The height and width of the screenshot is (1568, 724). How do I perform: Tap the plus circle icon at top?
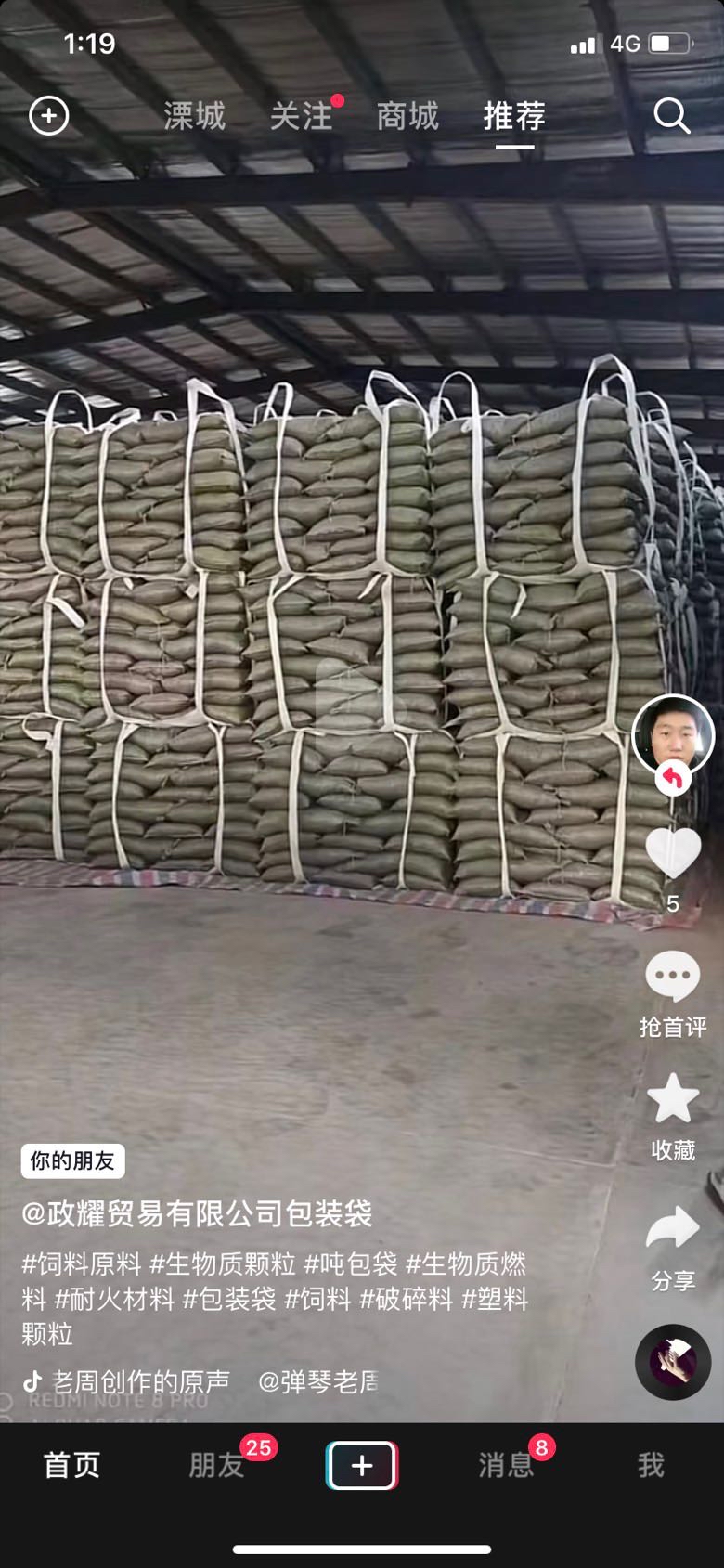[49, 116]
